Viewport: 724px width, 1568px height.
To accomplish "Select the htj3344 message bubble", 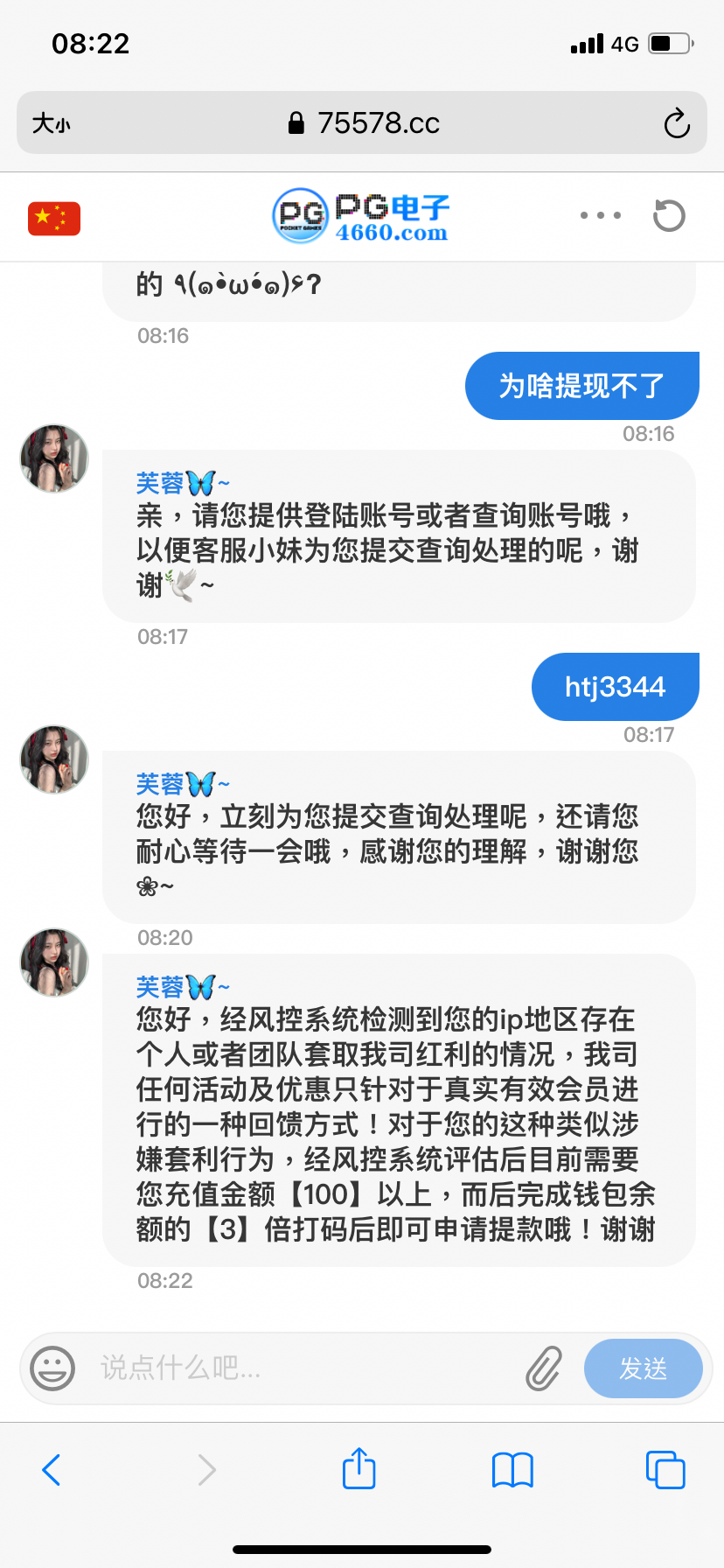I will [x=615, y=686].
